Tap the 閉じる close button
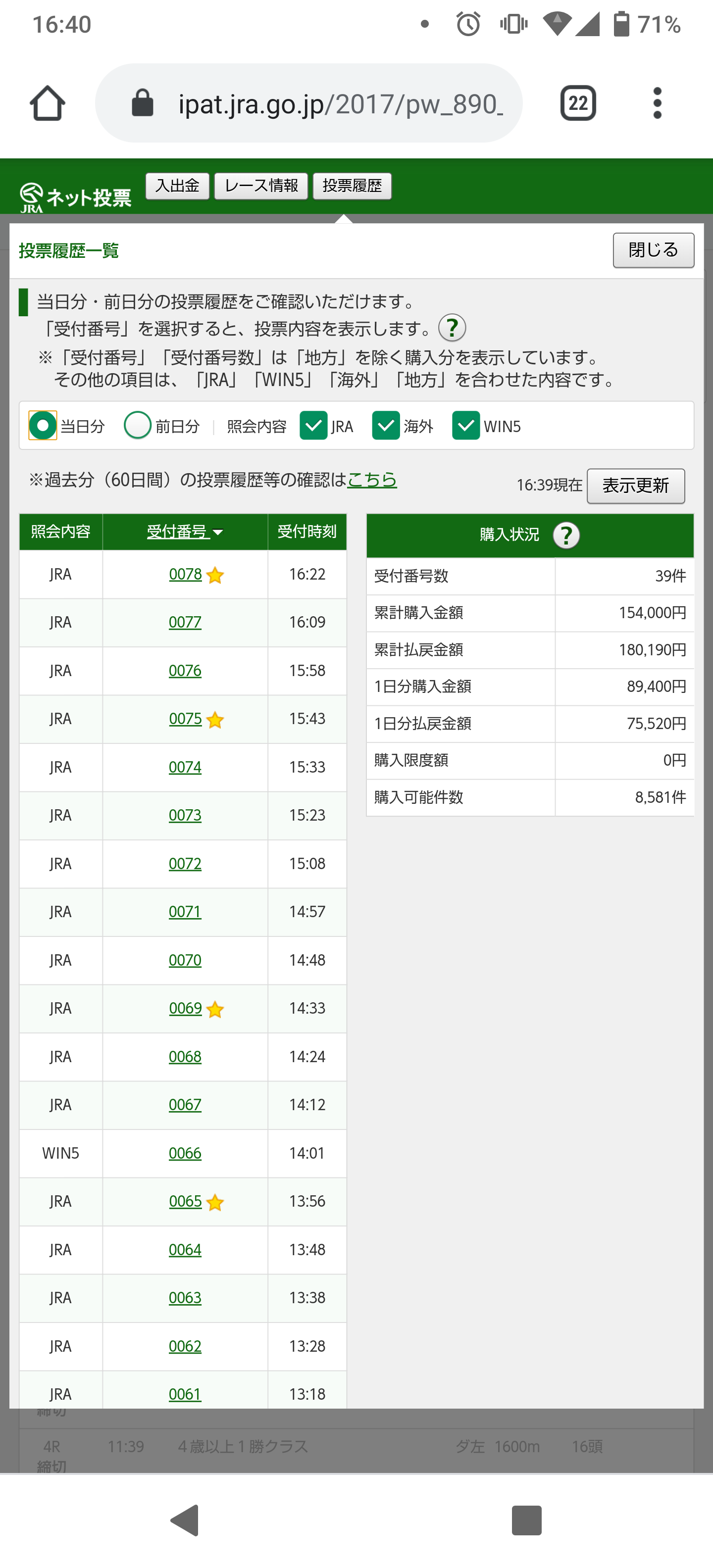The width and height of the screenshot is (713, 1568). point(653,250)
